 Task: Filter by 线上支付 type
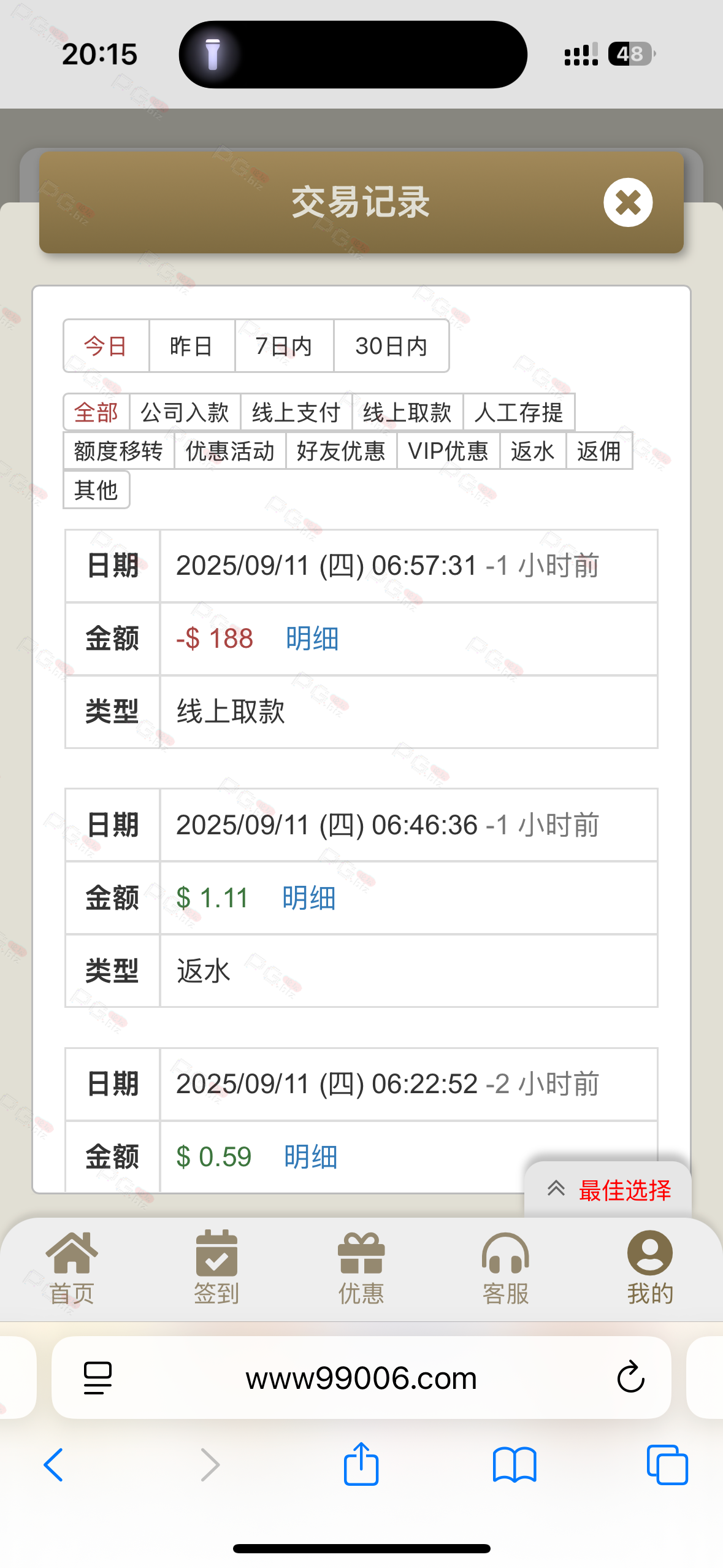[x=296, y=412]
